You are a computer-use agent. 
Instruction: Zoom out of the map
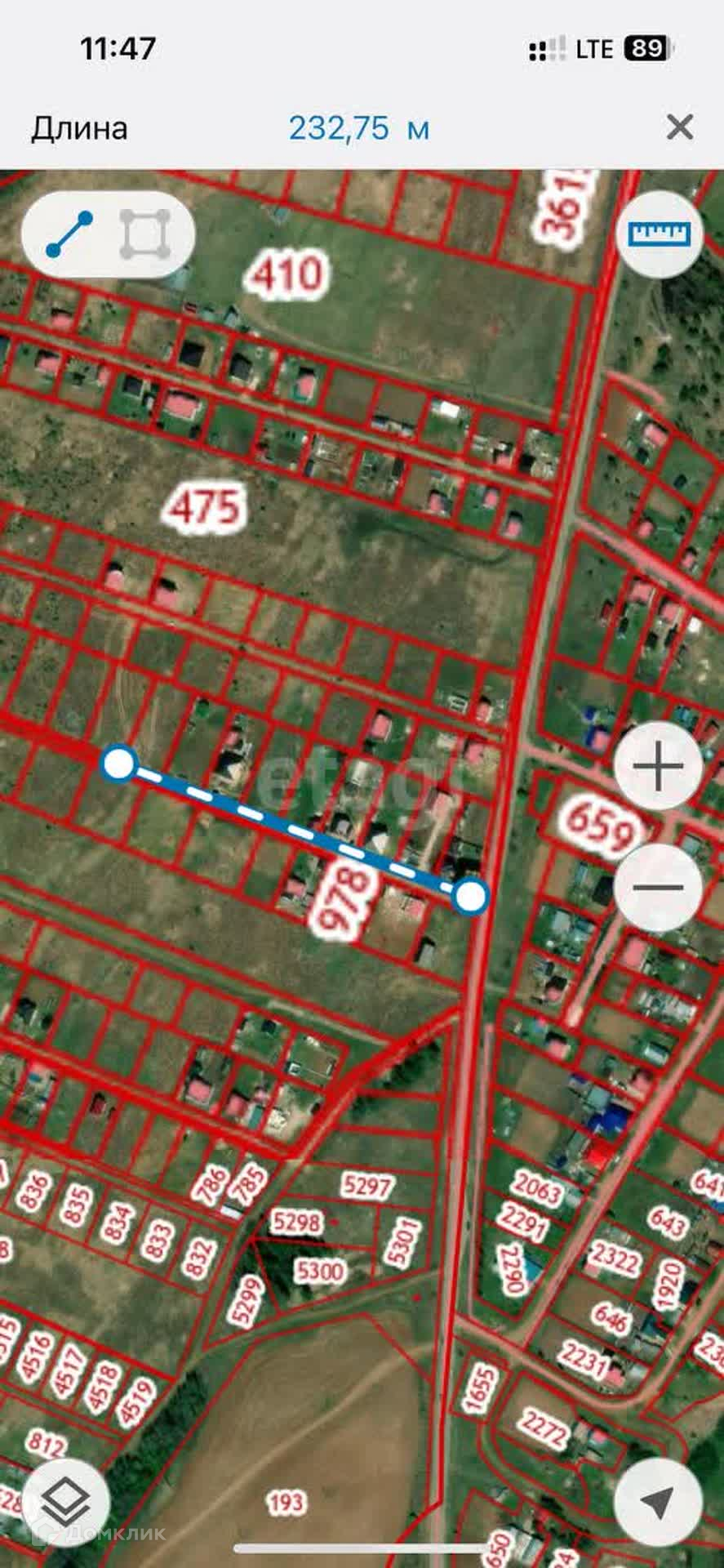tap(658, 888)
